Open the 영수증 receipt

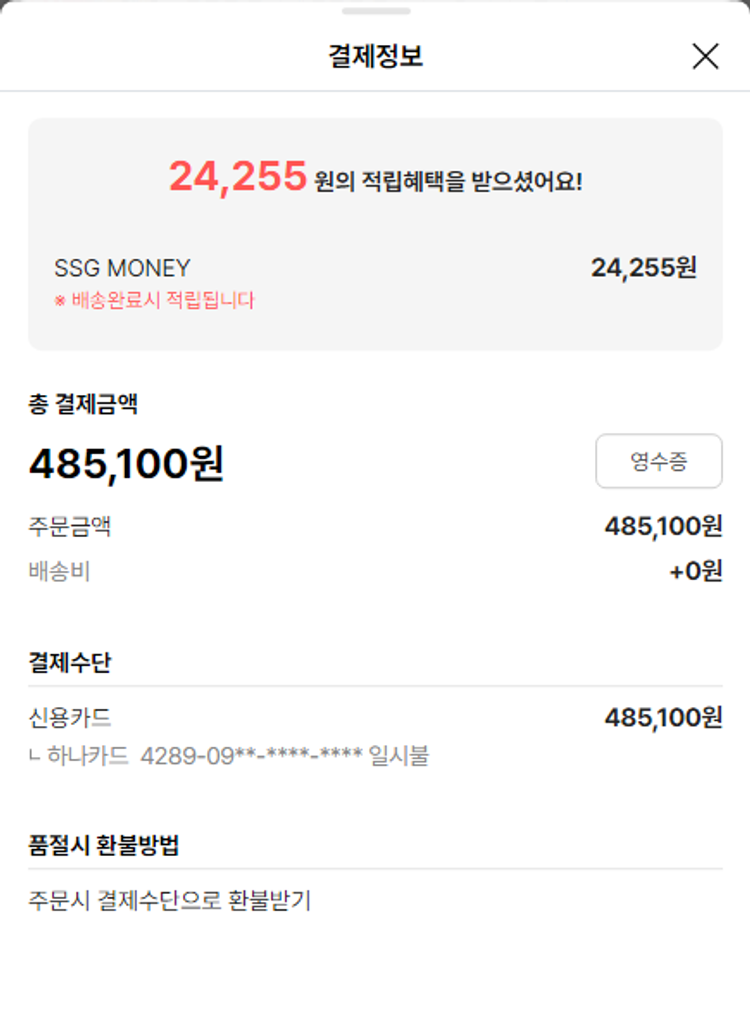(658, 461)
